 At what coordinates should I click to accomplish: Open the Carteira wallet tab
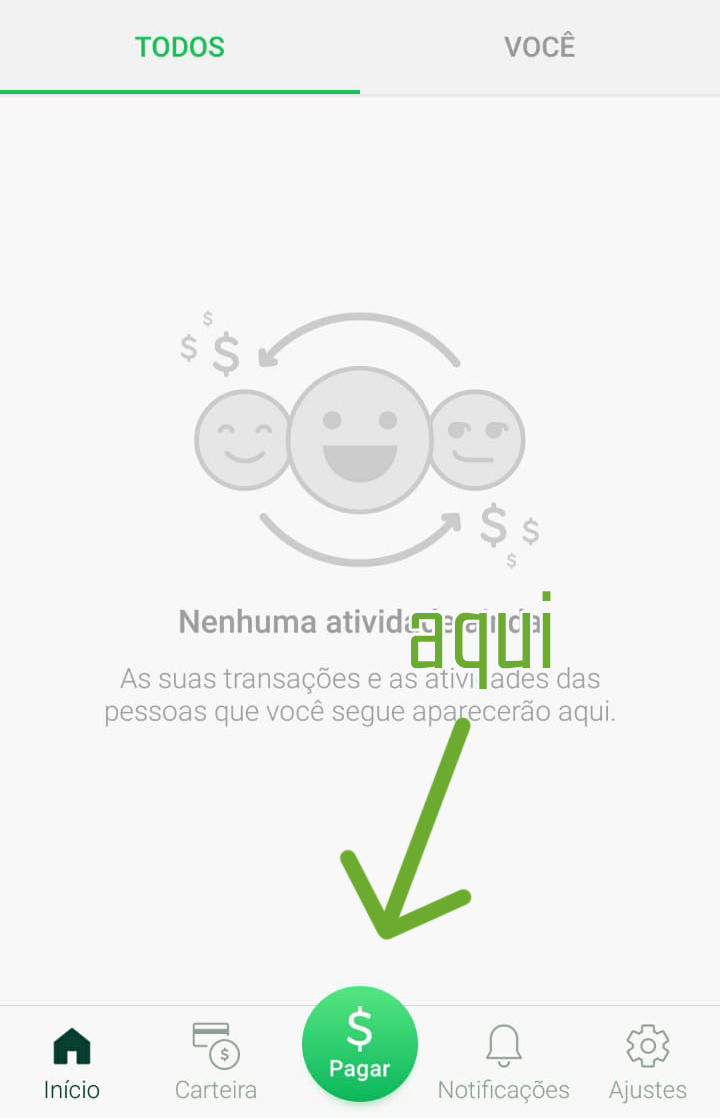pyautogui.click(x=216, y=1062)
